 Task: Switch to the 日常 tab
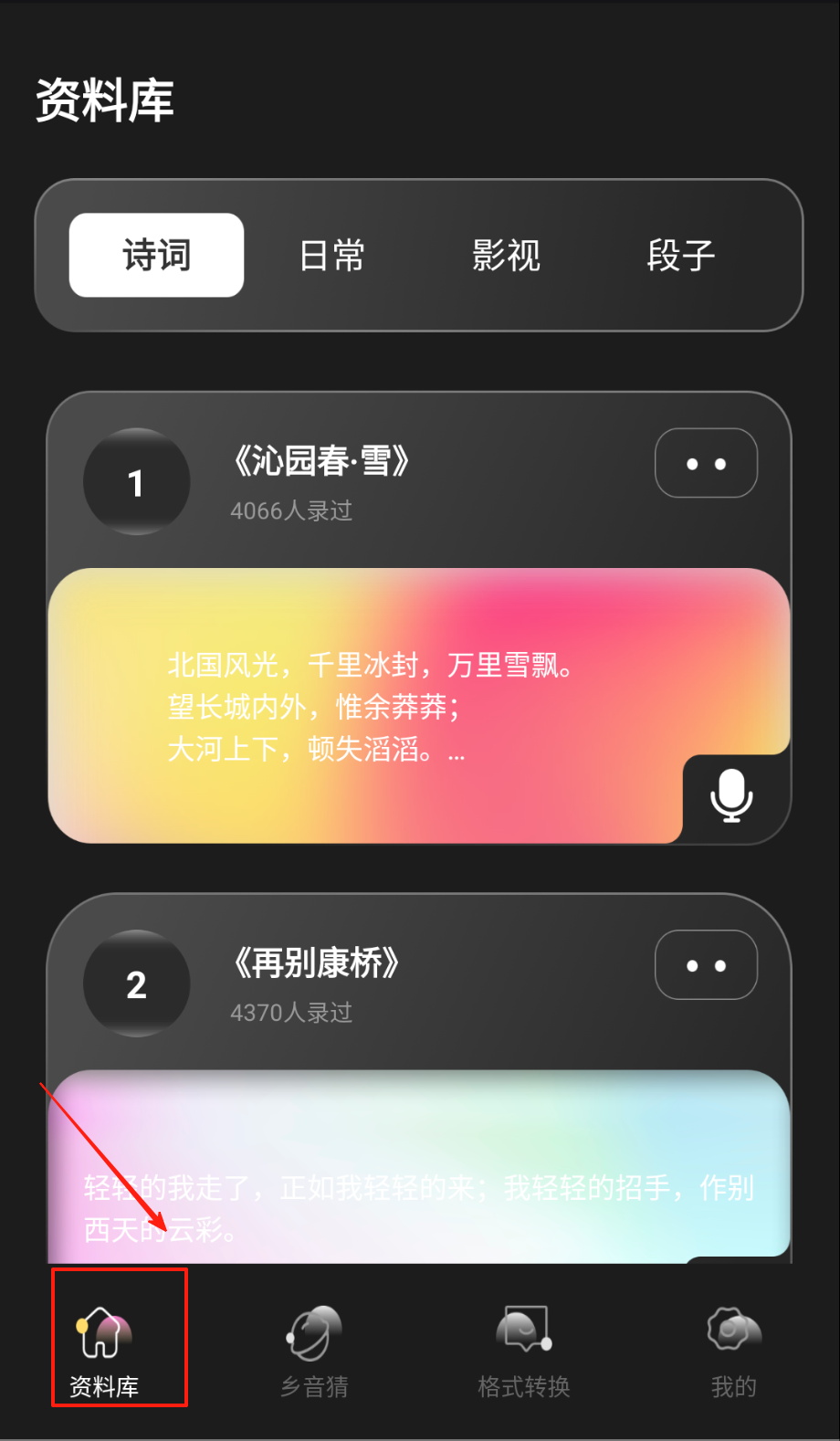tap(331, 256)
